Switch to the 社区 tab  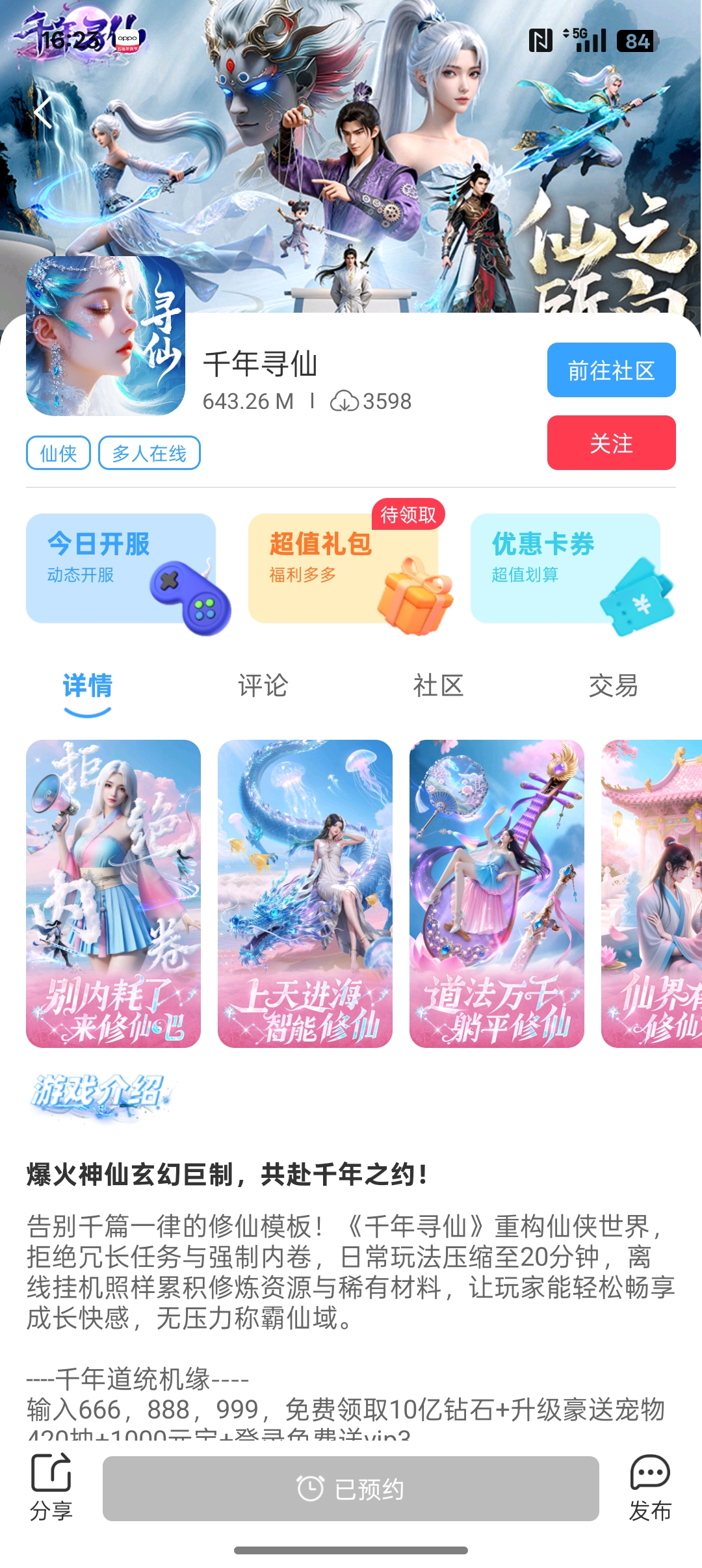pyautogui.click(x=438, y=686)
